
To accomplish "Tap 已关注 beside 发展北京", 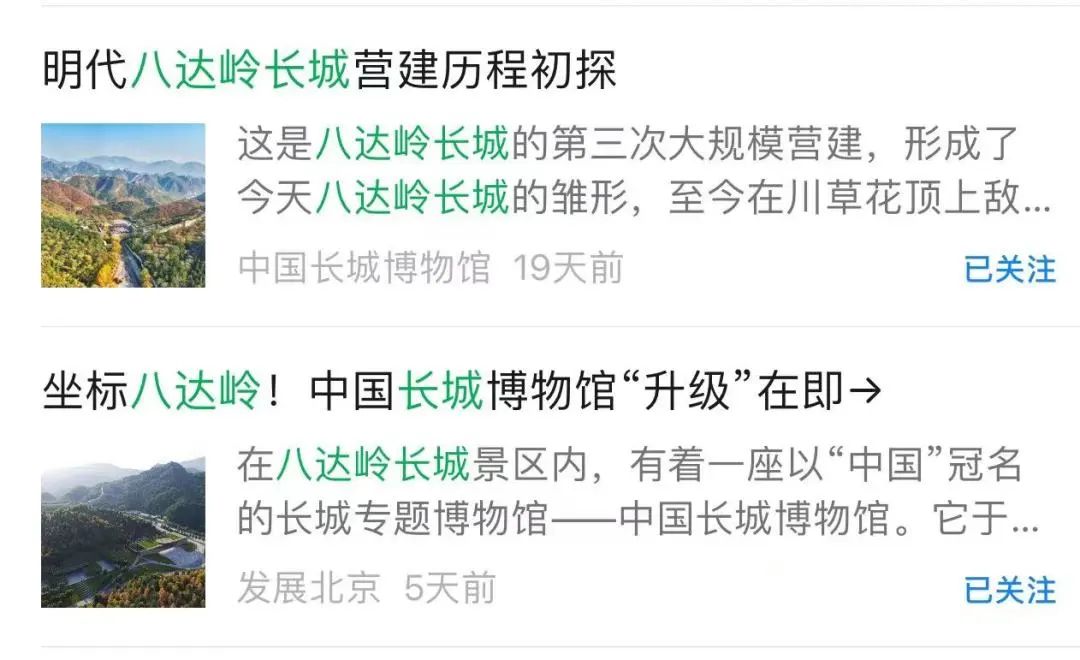I will [1009, 589].
